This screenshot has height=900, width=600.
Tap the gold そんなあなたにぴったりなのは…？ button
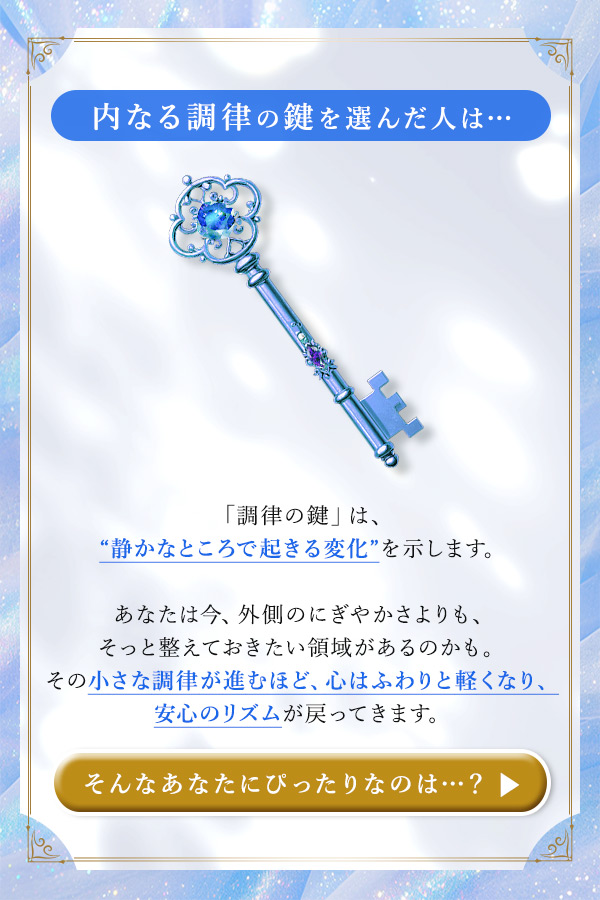tap(301, 783)
